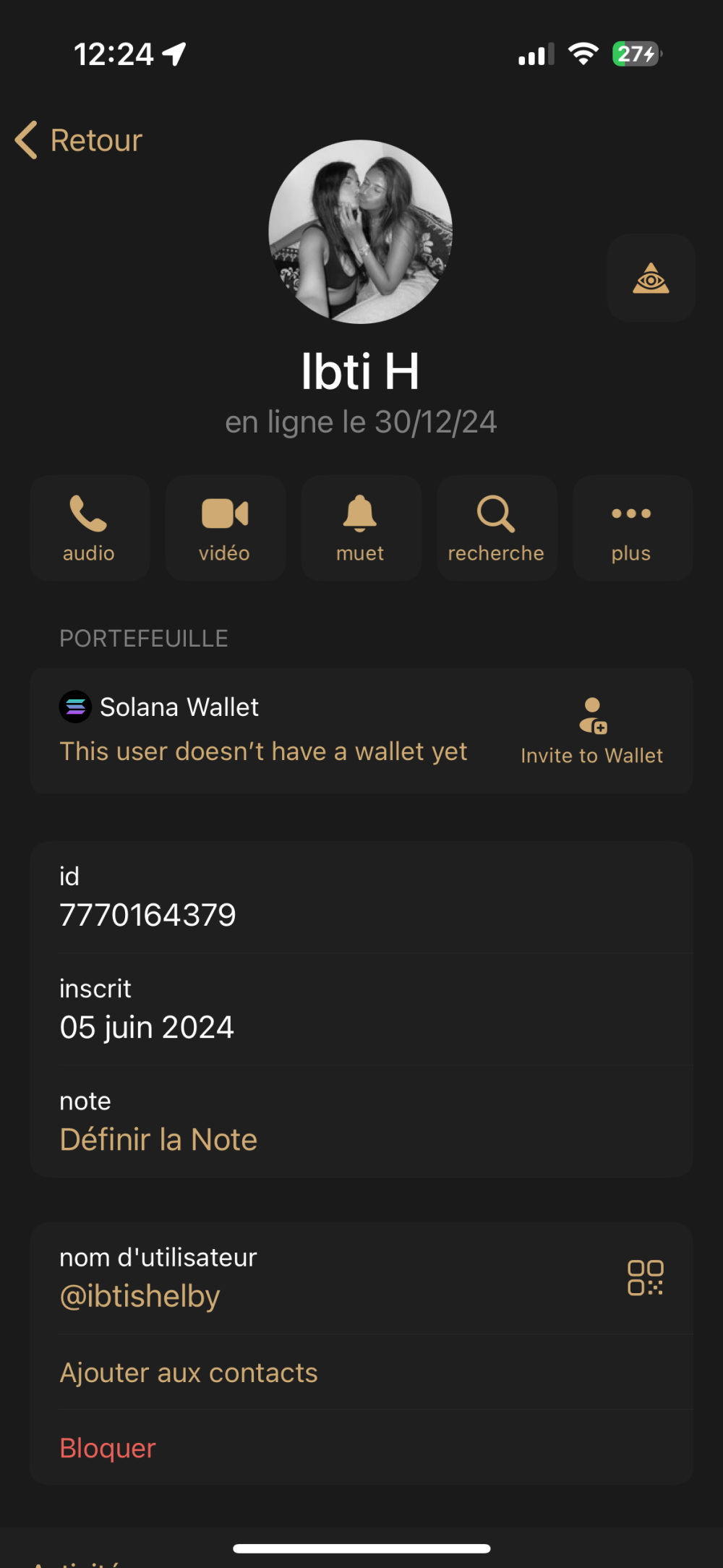This screenshot has height=1568, width=723.
Task: Tap the eye pyramid icon button
Action: pyautogui.click(x=651, y=278)
